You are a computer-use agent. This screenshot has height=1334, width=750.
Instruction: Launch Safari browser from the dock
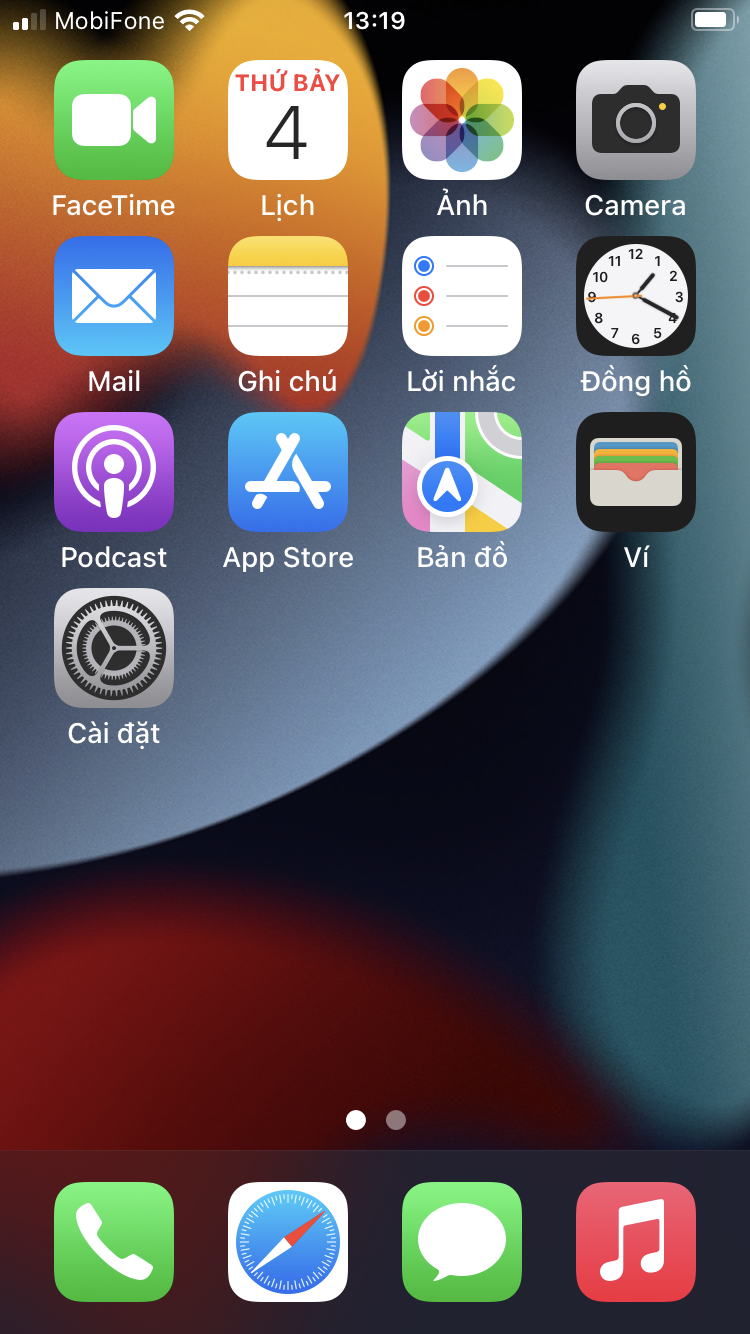[x=288, y=1242]
